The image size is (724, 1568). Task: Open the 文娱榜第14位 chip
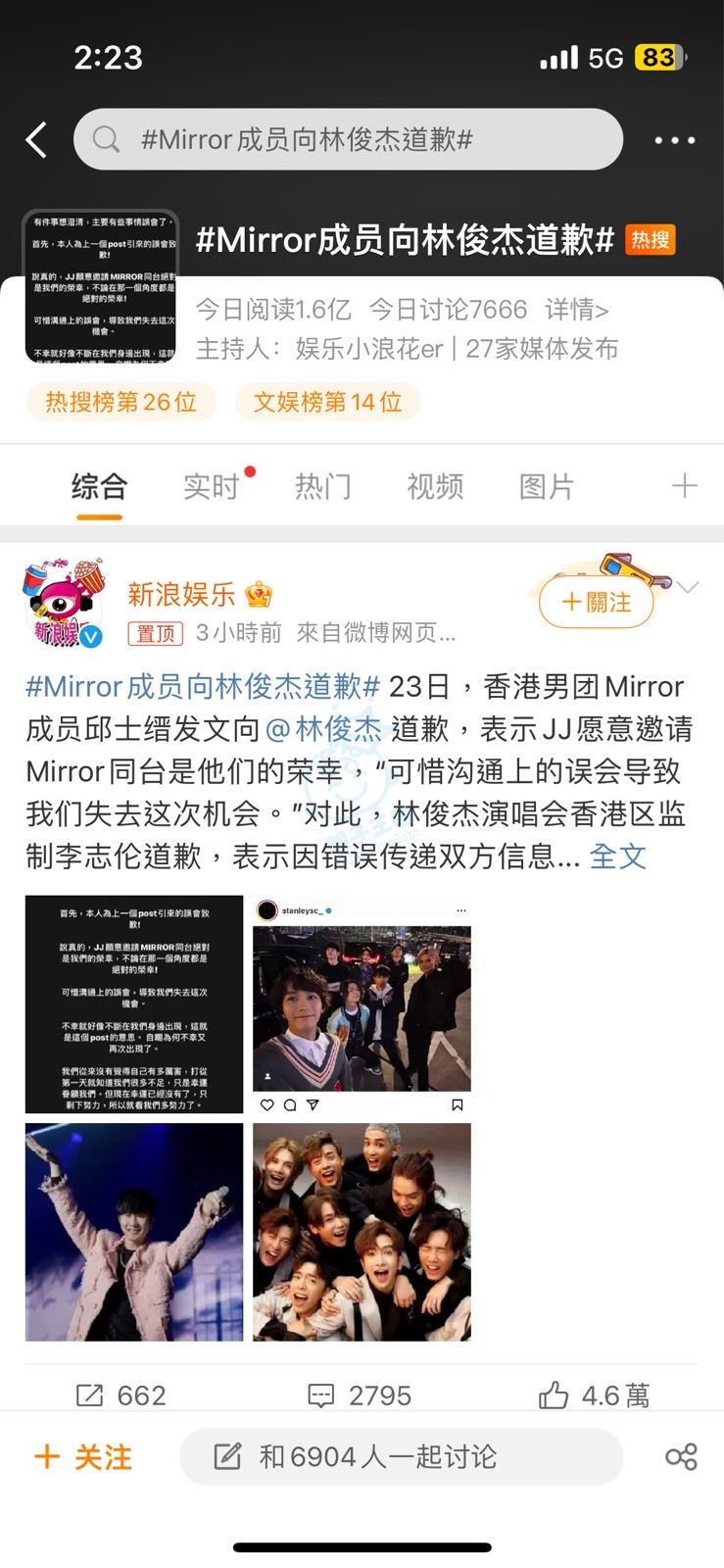coord(327,402)
